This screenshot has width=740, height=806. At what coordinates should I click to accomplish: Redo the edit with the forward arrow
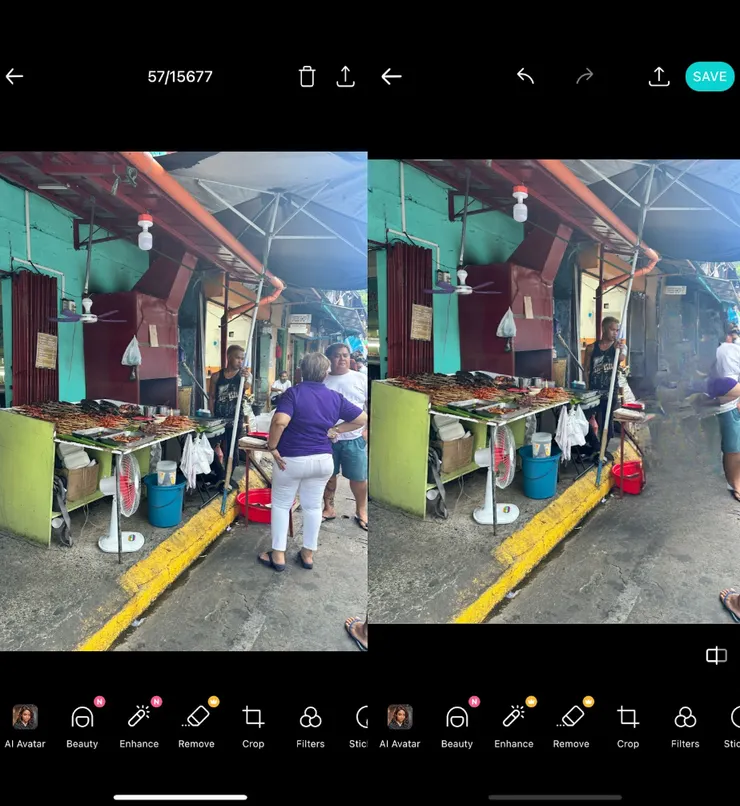585,77
